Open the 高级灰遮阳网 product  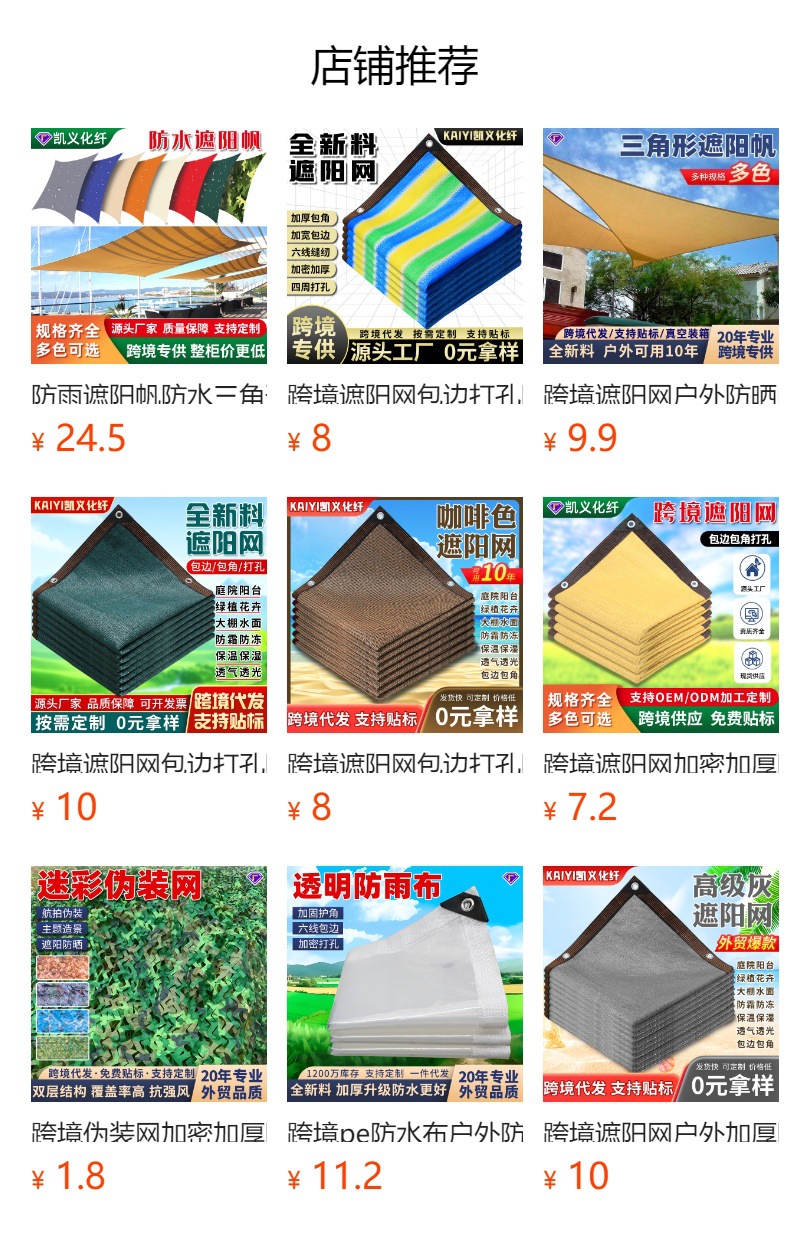click(661, 984)
